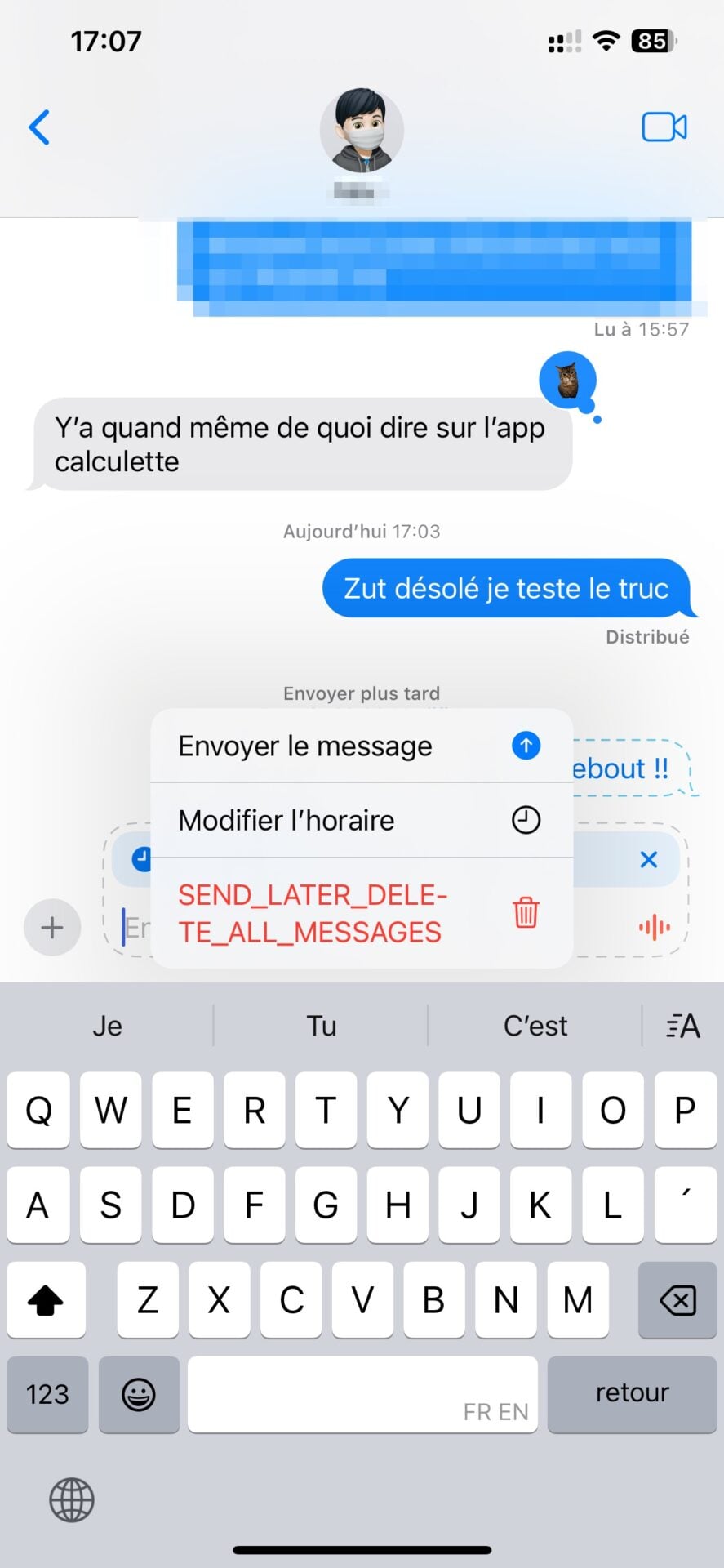This screenshot has height=1568, width=724.
Task: Tap SEND_LATER_DELETE_ALL_MESSAGES option
Action: point(362,913)
